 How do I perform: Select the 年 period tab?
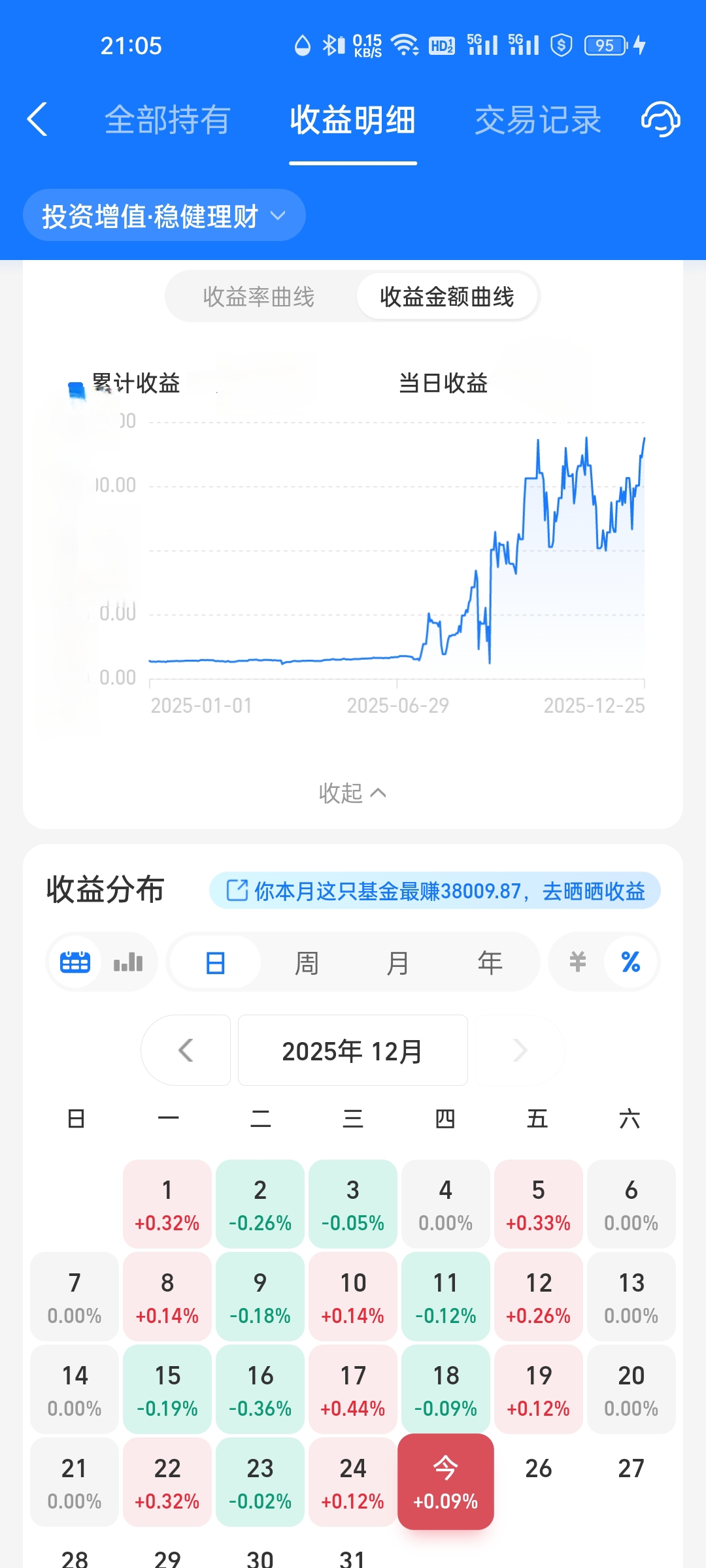coord(490,963)
